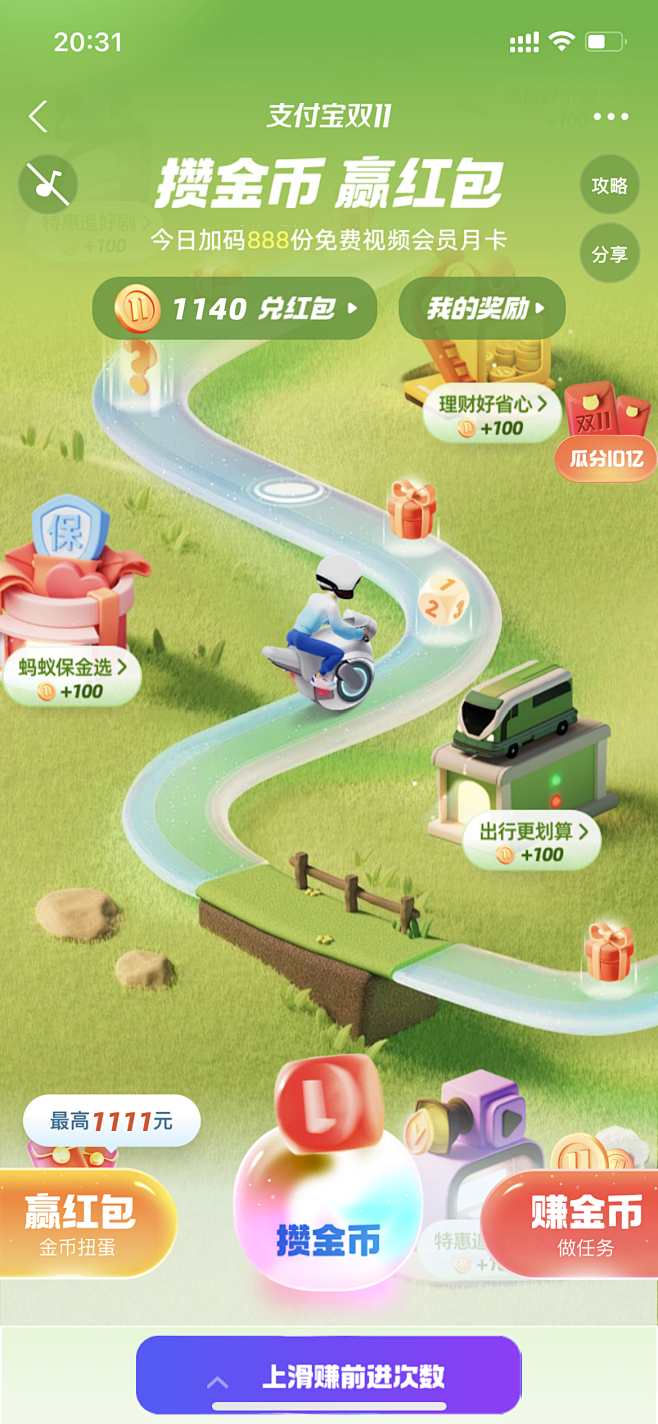
Task: Open 理财好省心 +100 task
Action: 492,415
